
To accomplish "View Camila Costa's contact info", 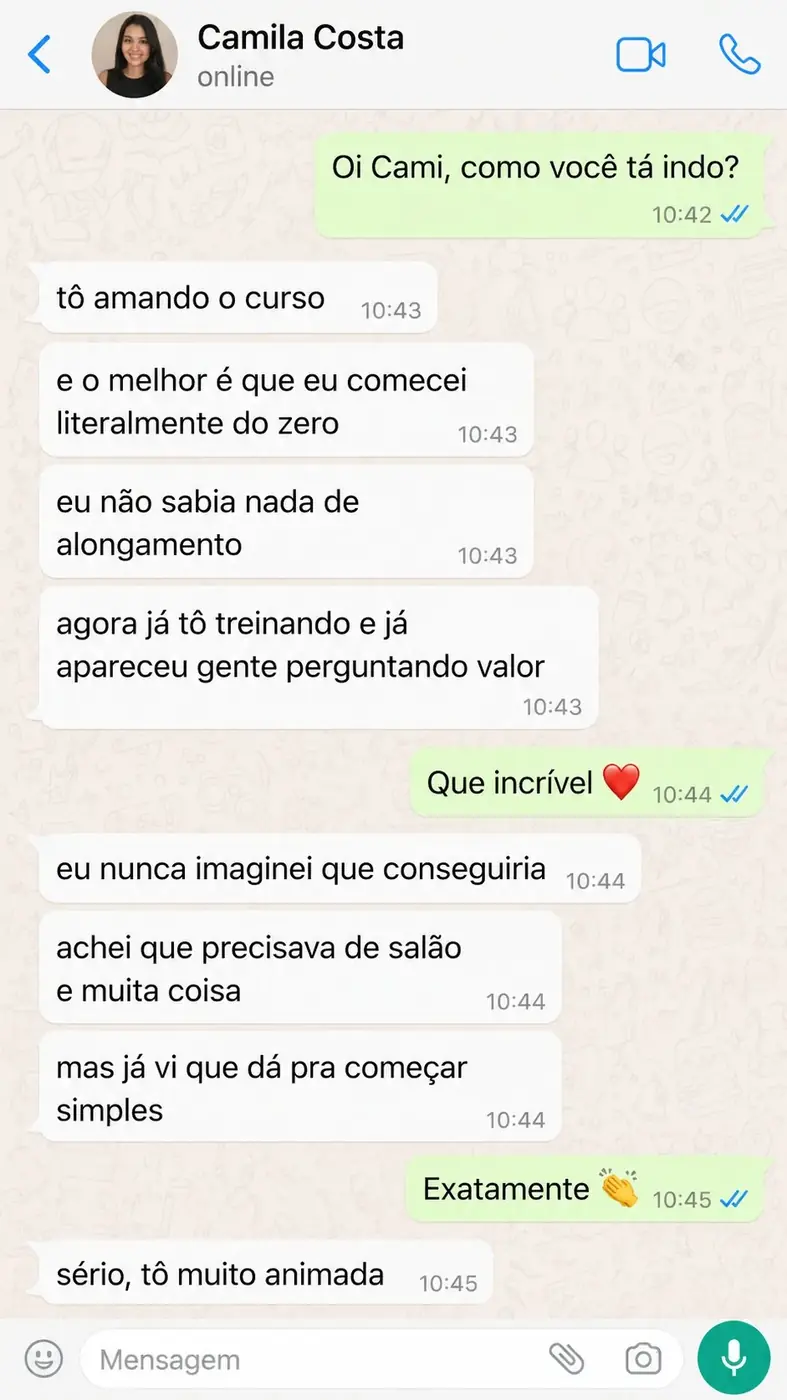I will click(301, 37).
